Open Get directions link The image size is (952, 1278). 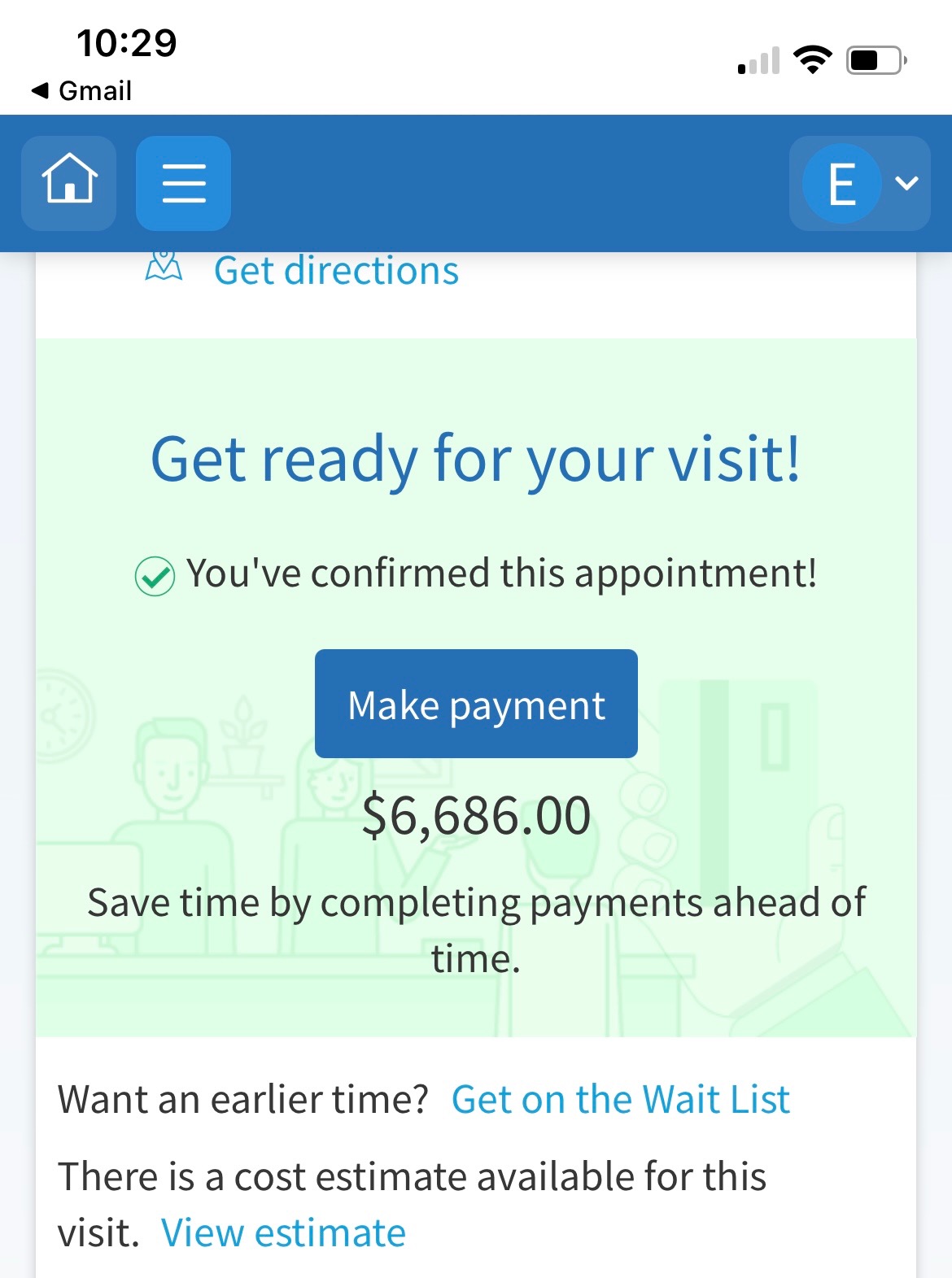click(335, 271)
